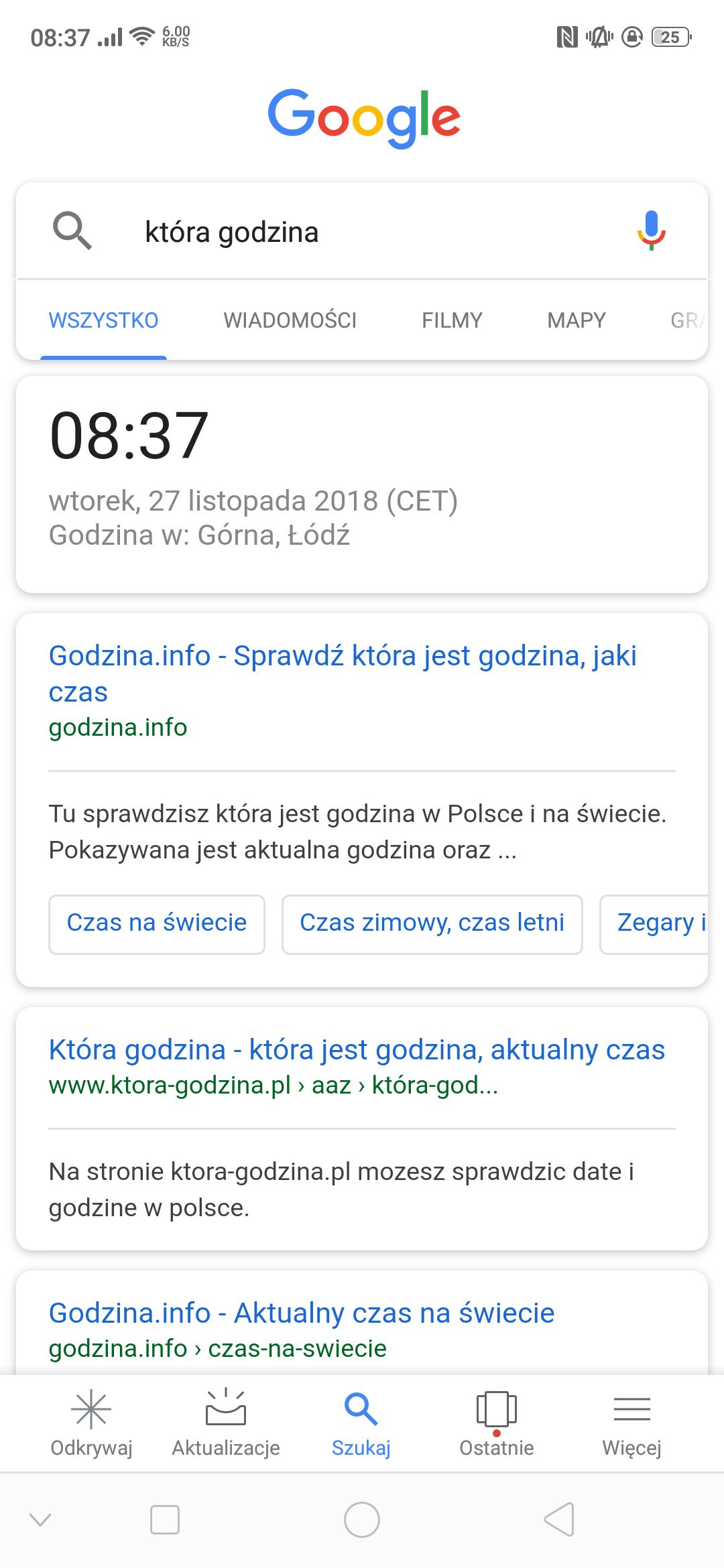Tap the magnifier icon in the search box
724x1568 pixels.
[x=72, y=231]
